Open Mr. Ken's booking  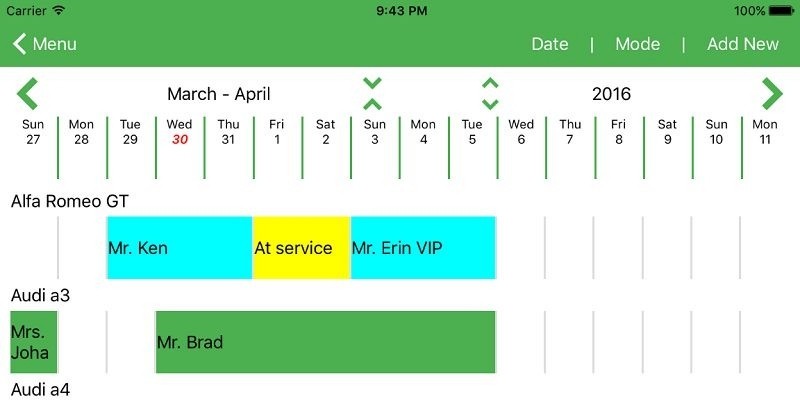point(179,247)
